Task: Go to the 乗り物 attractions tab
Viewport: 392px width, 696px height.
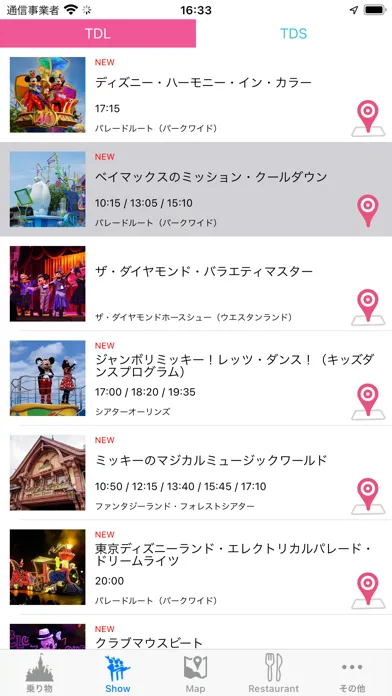Action: tap(39, 673)
